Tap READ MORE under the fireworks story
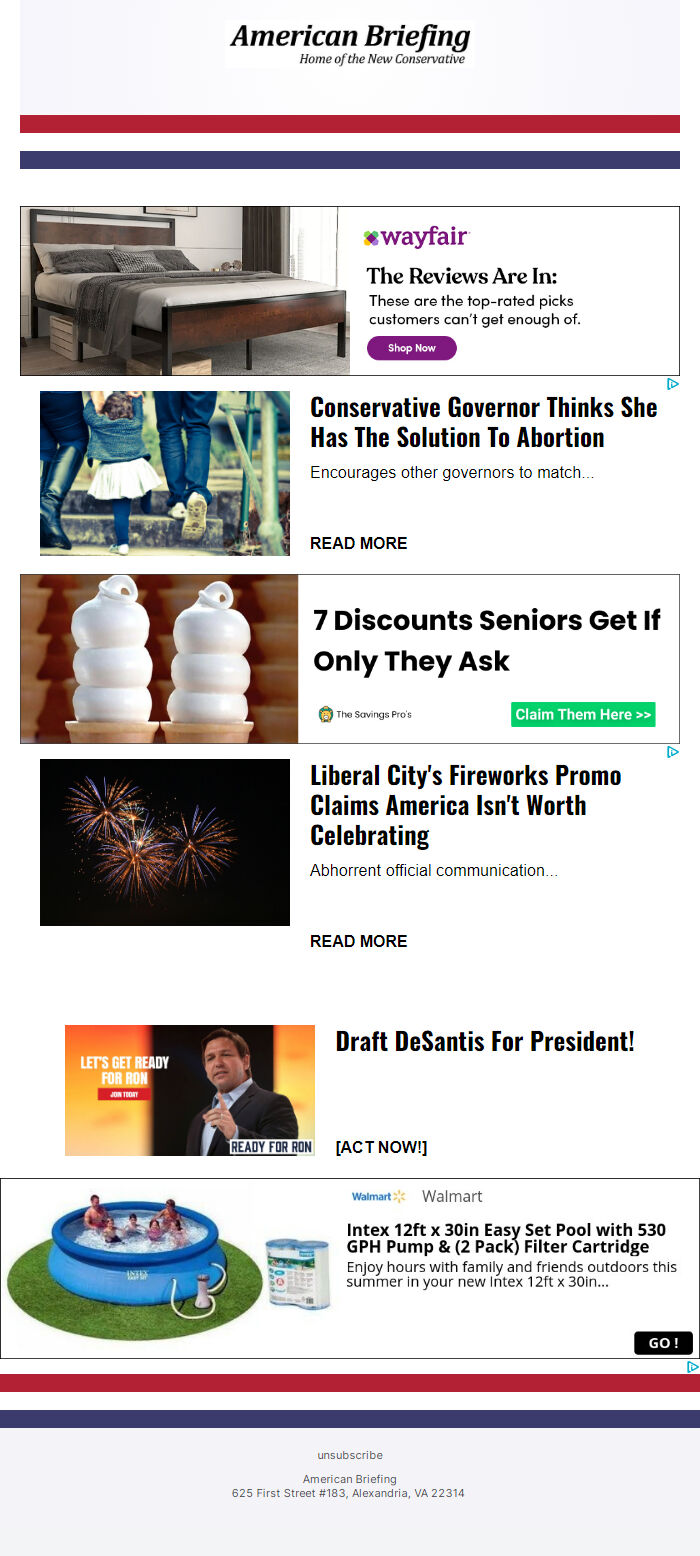 [x=358, y=941]
